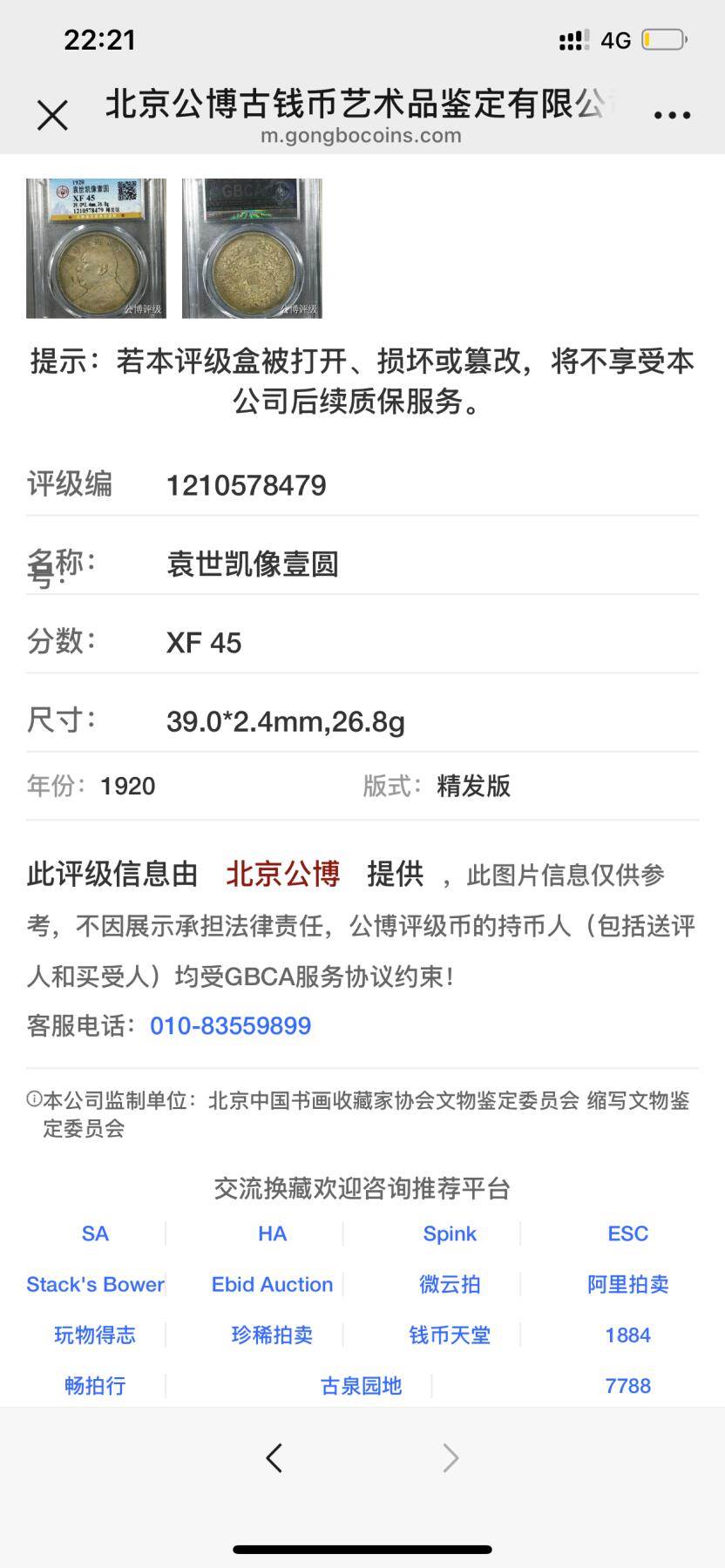Screen dimensions: 725x1568
Task: Tap the 4G network indicator
Action: point(615,38)
